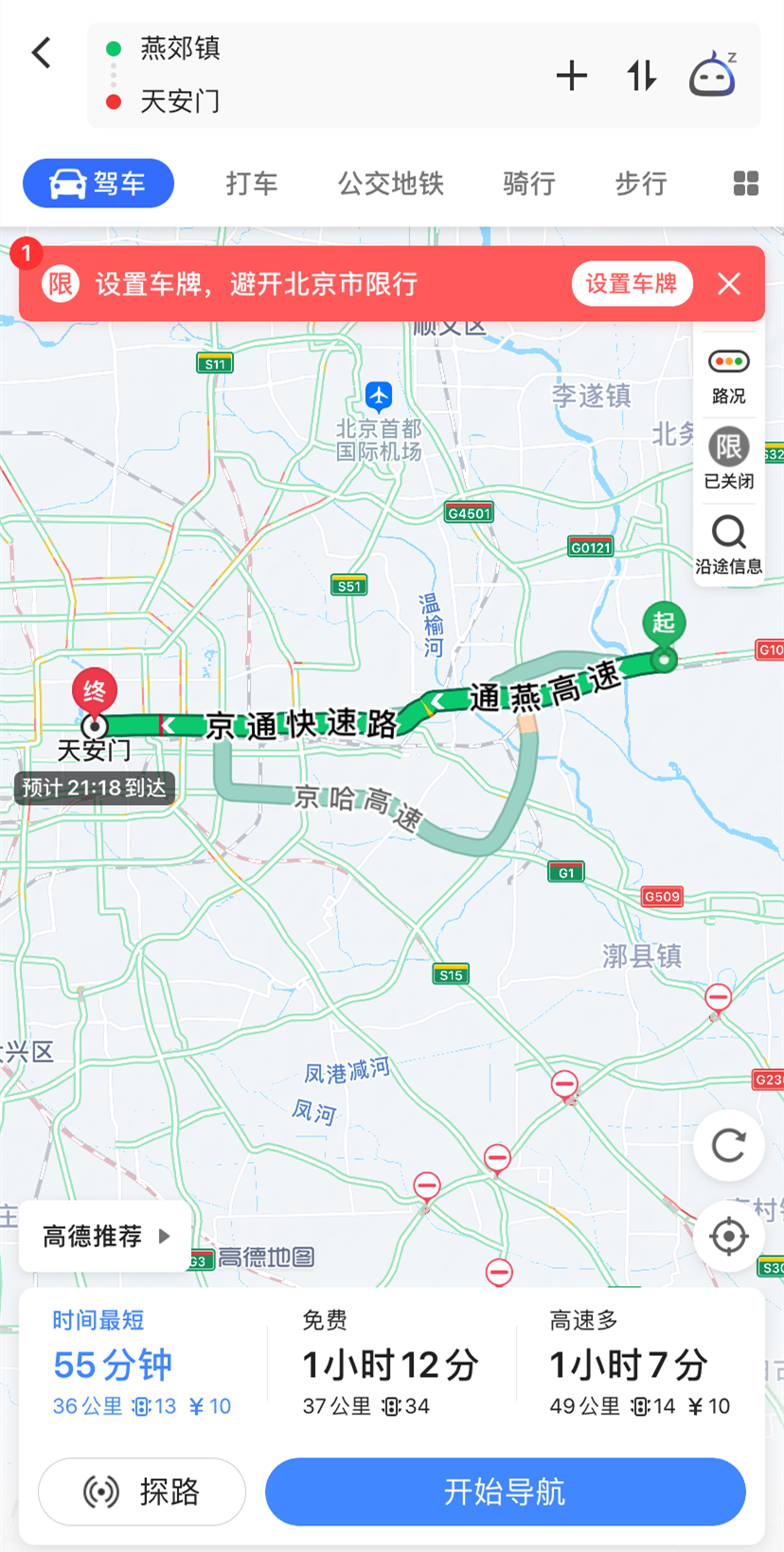Dismiss the license plate restriction banner
This screenshot has height=1552, width=784.
tap(729, 284)
